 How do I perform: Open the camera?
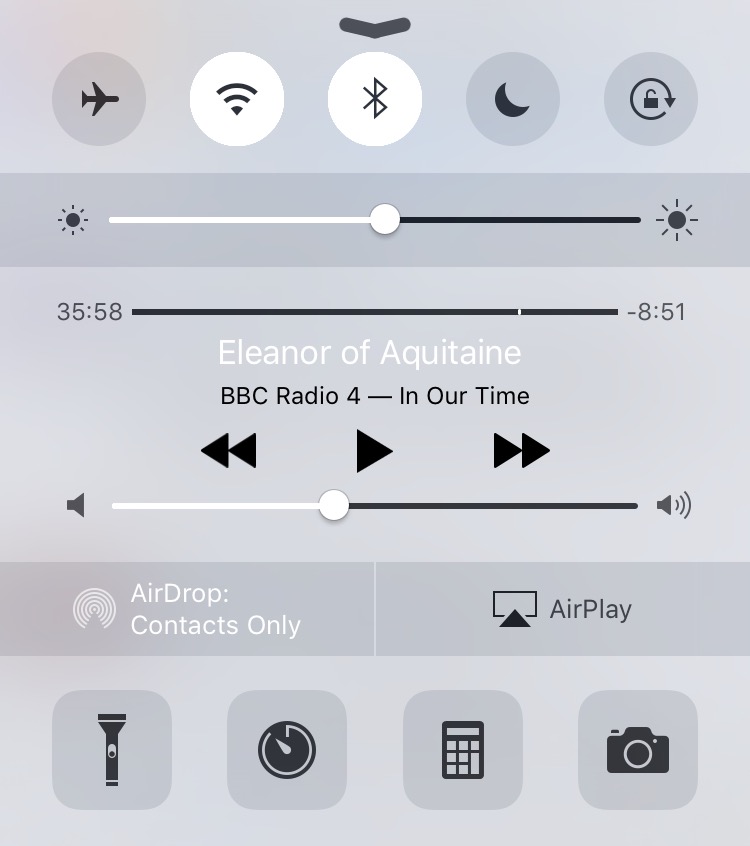point(638,749)
